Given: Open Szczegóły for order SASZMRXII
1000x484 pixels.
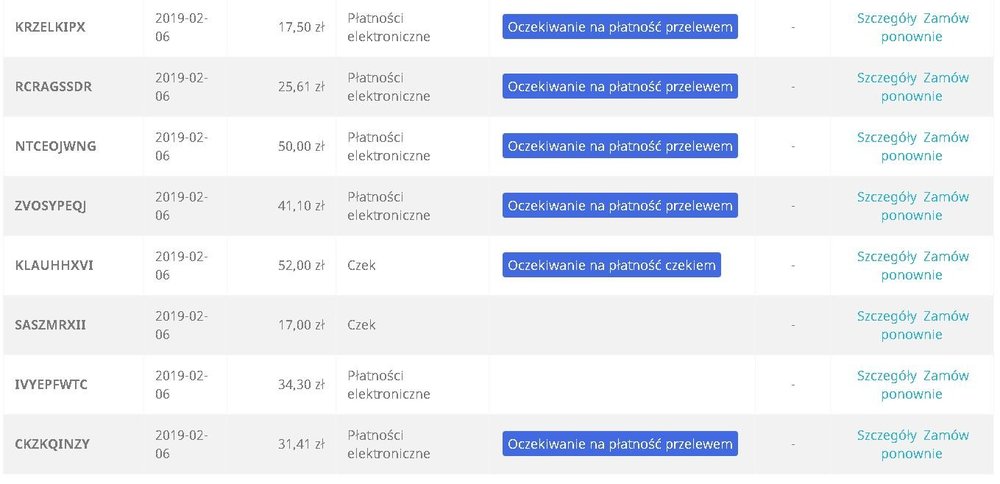Looking at the screenshot, I should point(887,316).
